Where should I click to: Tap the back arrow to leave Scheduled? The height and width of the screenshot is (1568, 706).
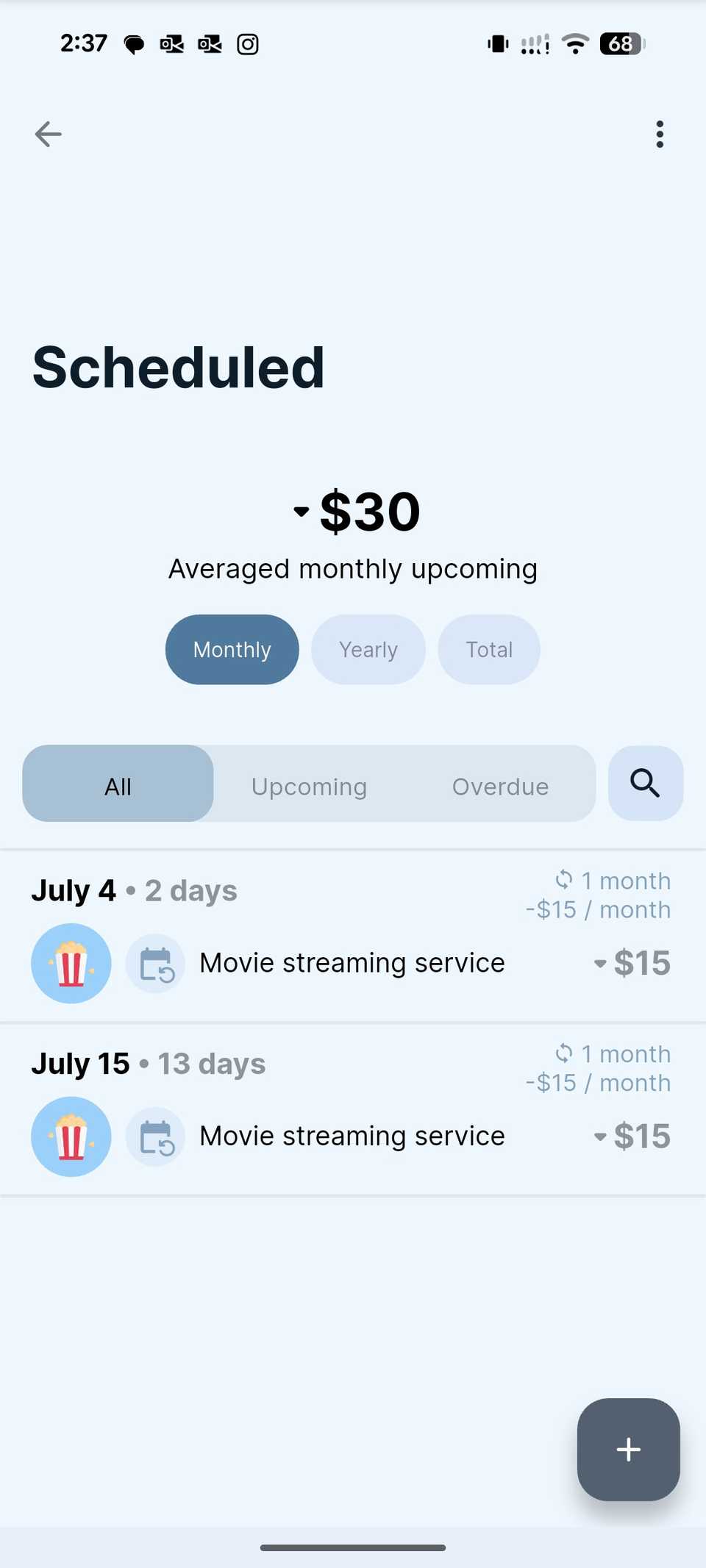[47, 134]
